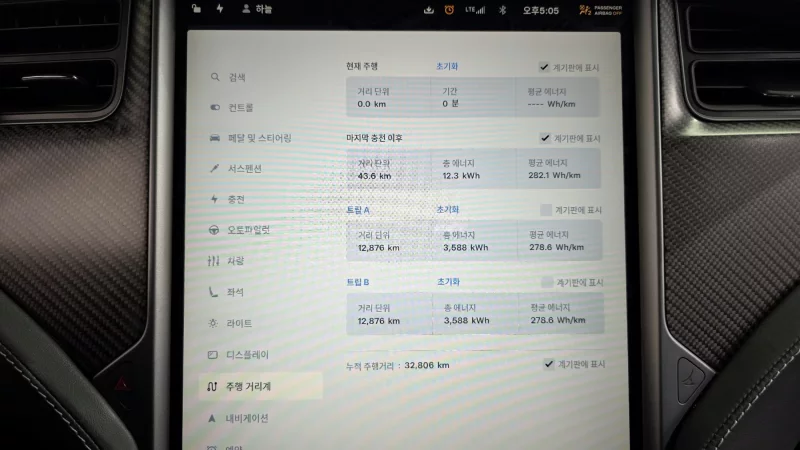Reset the 현재 주행 trip with 초기화

tap(447, 66)
